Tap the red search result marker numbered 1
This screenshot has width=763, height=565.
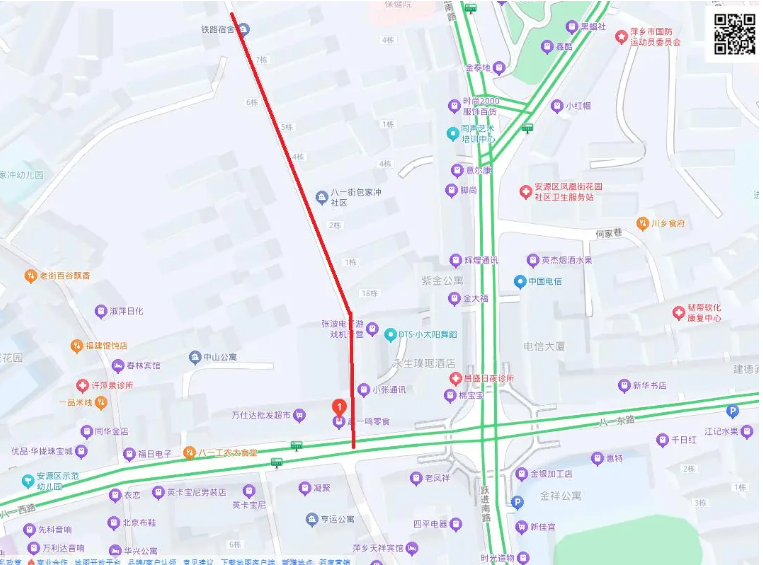(x=339, y=408)
